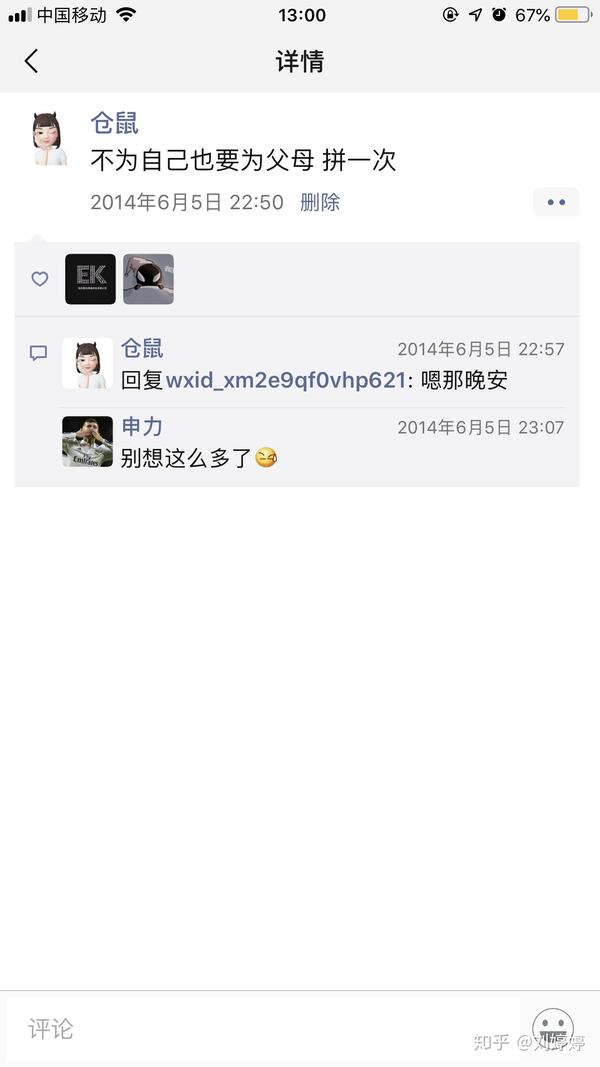Open the emoji picker beside the comment box
The image size is (600, 1067).
(x=552, y=1028)
